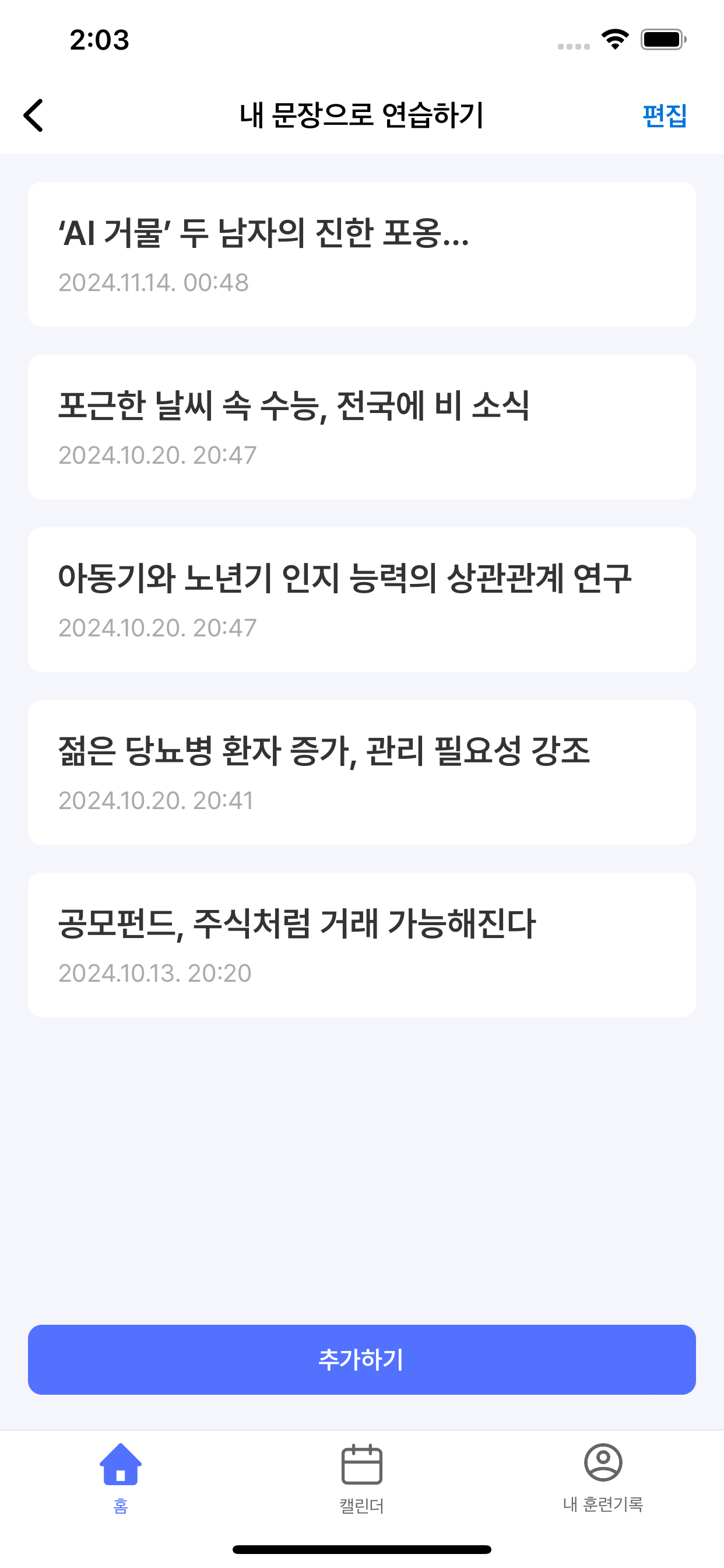Go back using the arrow icon
Viewport: 724px width, 1568px height.
[33, 115]
